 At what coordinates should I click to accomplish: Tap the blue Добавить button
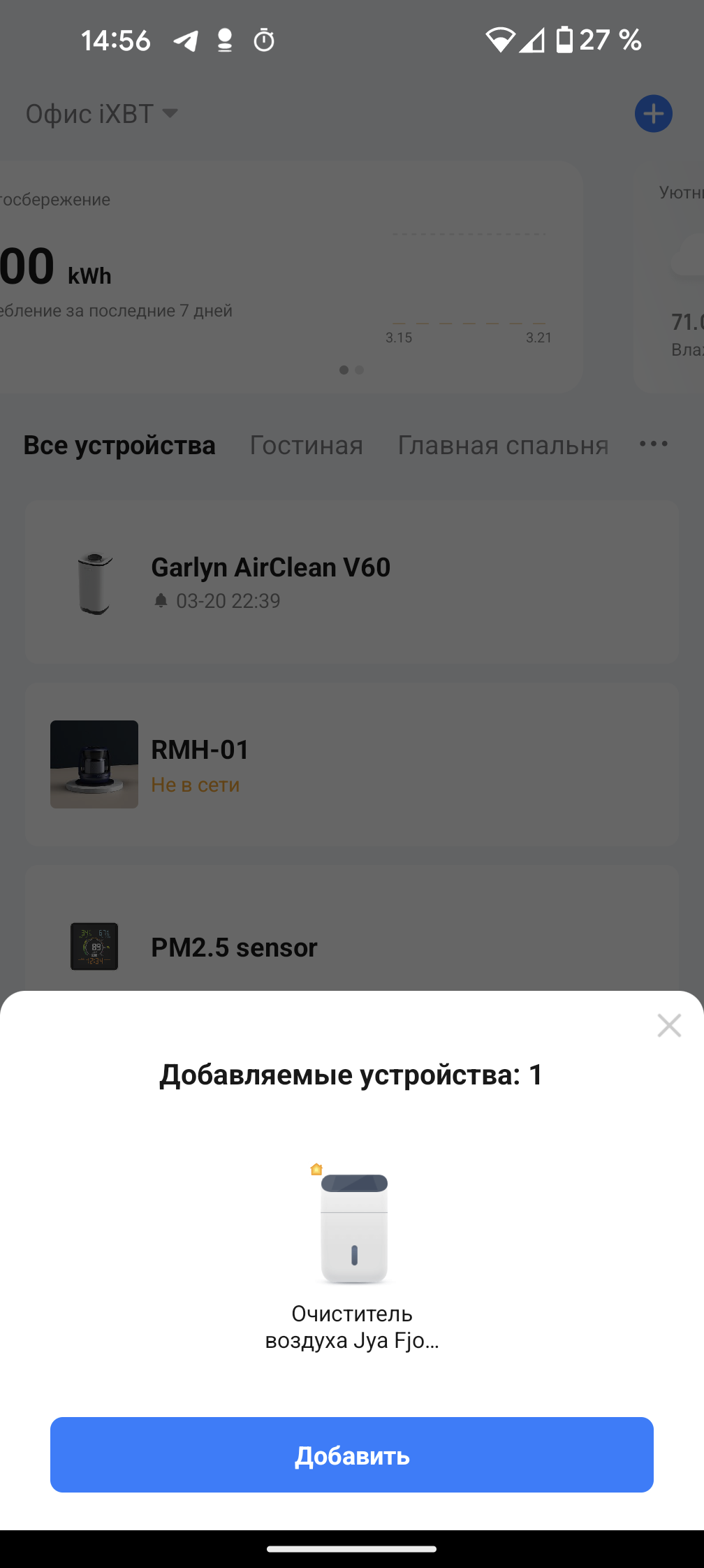(352, 1455)
